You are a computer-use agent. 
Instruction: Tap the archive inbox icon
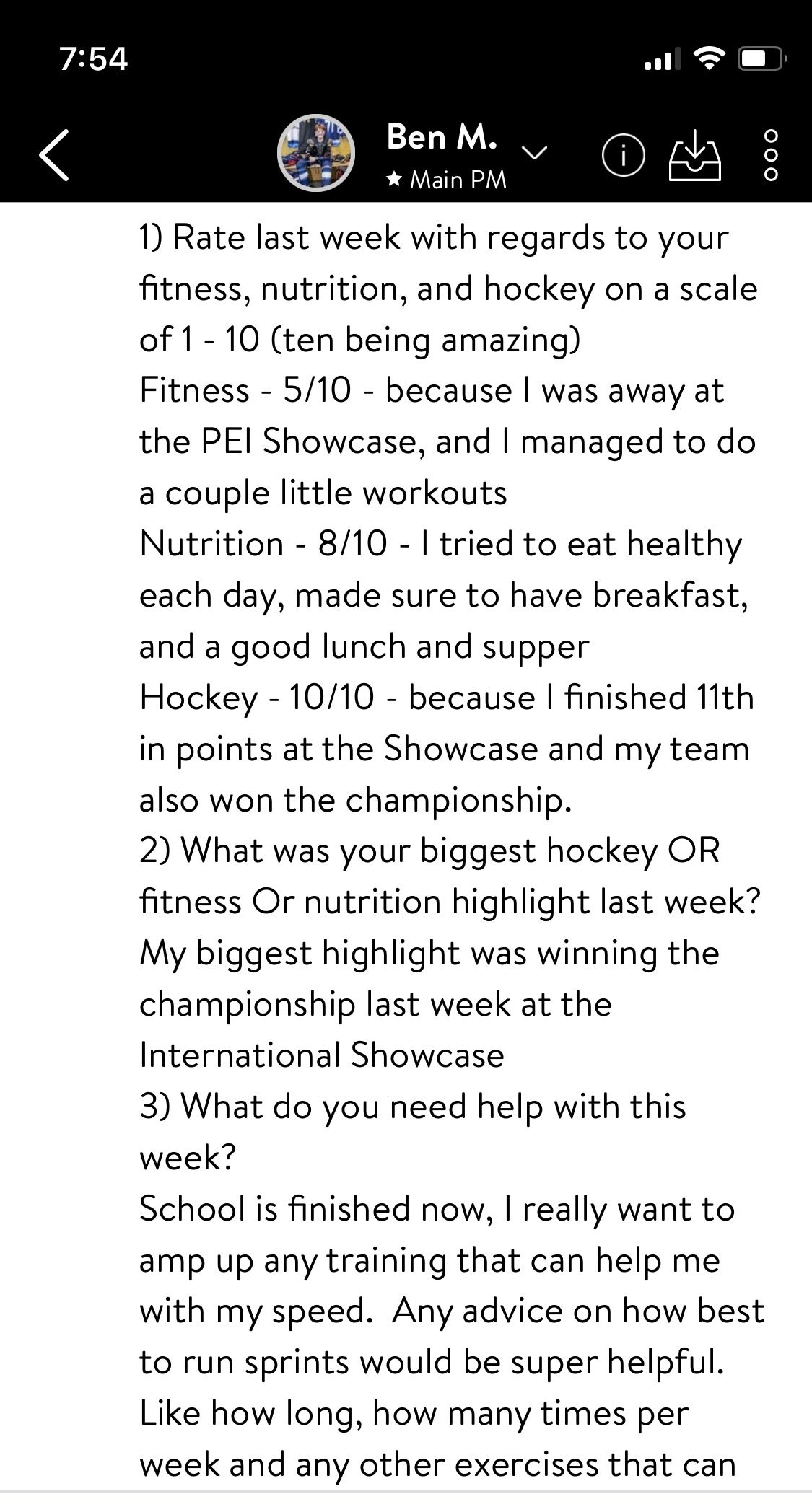tap(695, 155)
